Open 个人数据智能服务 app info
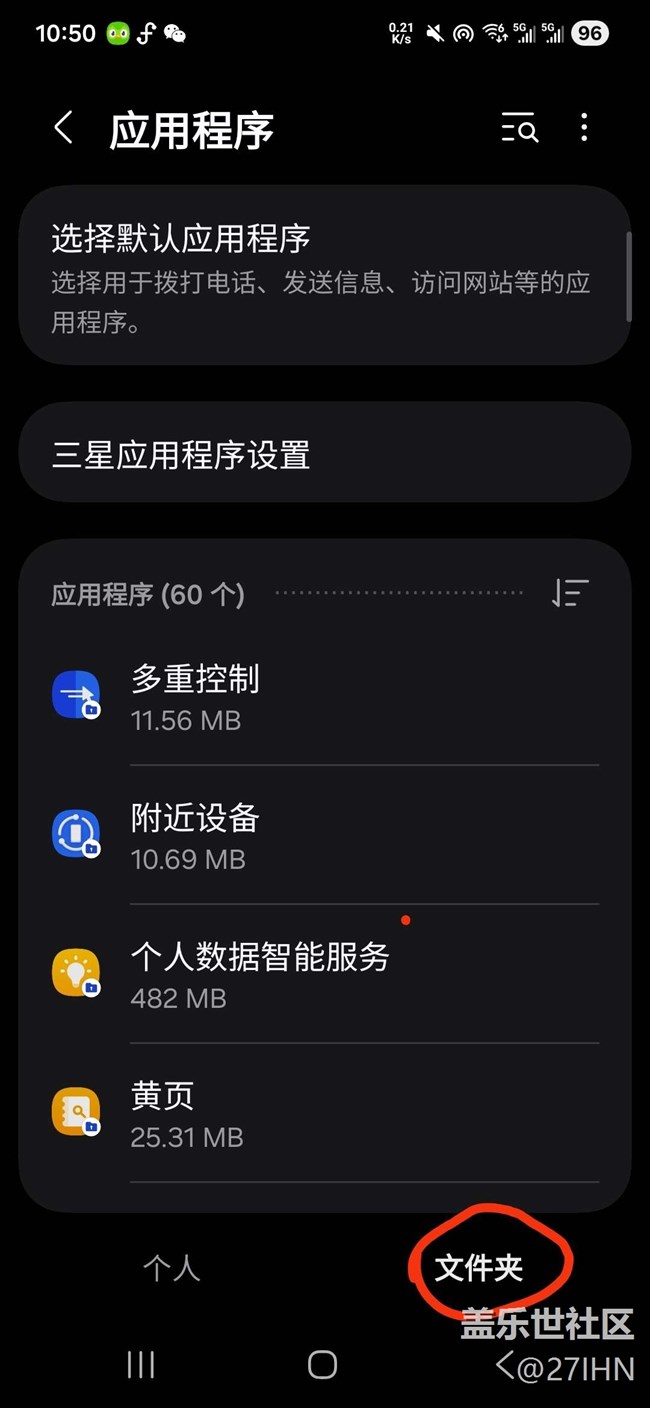This screenshot has width=650, height=1408. (324, 974)
